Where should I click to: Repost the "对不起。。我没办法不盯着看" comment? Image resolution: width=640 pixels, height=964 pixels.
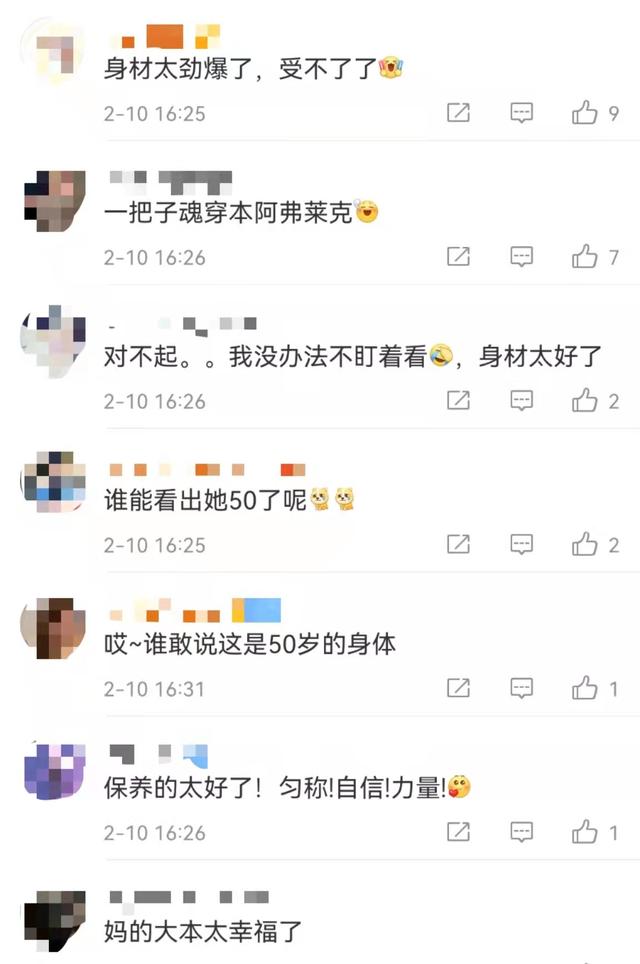click(458, 401)
